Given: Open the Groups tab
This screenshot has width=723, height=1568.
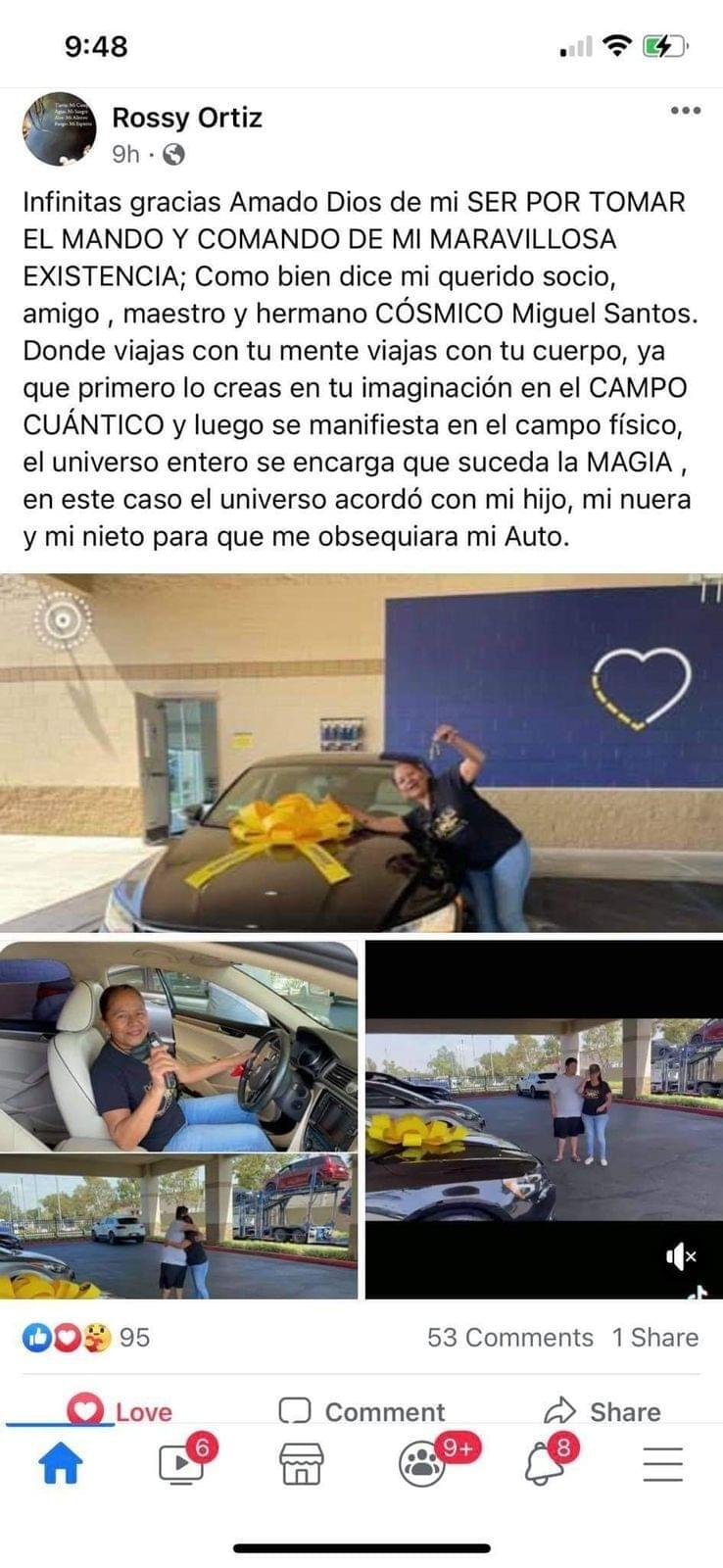Looking at the screenshot, I should tap(423, 1465).
